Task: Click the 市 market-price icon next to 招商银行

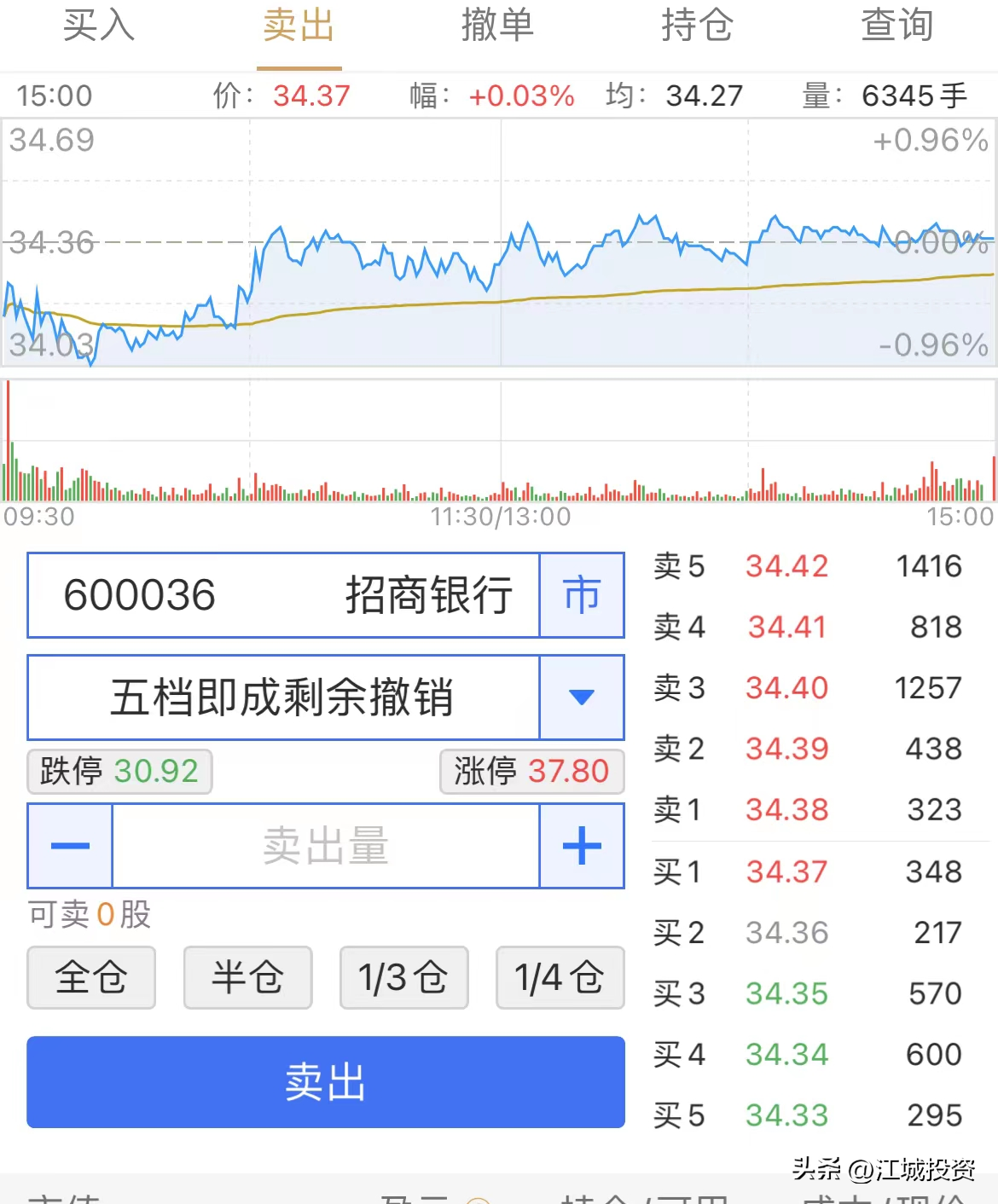Action: tap(582, 595)
